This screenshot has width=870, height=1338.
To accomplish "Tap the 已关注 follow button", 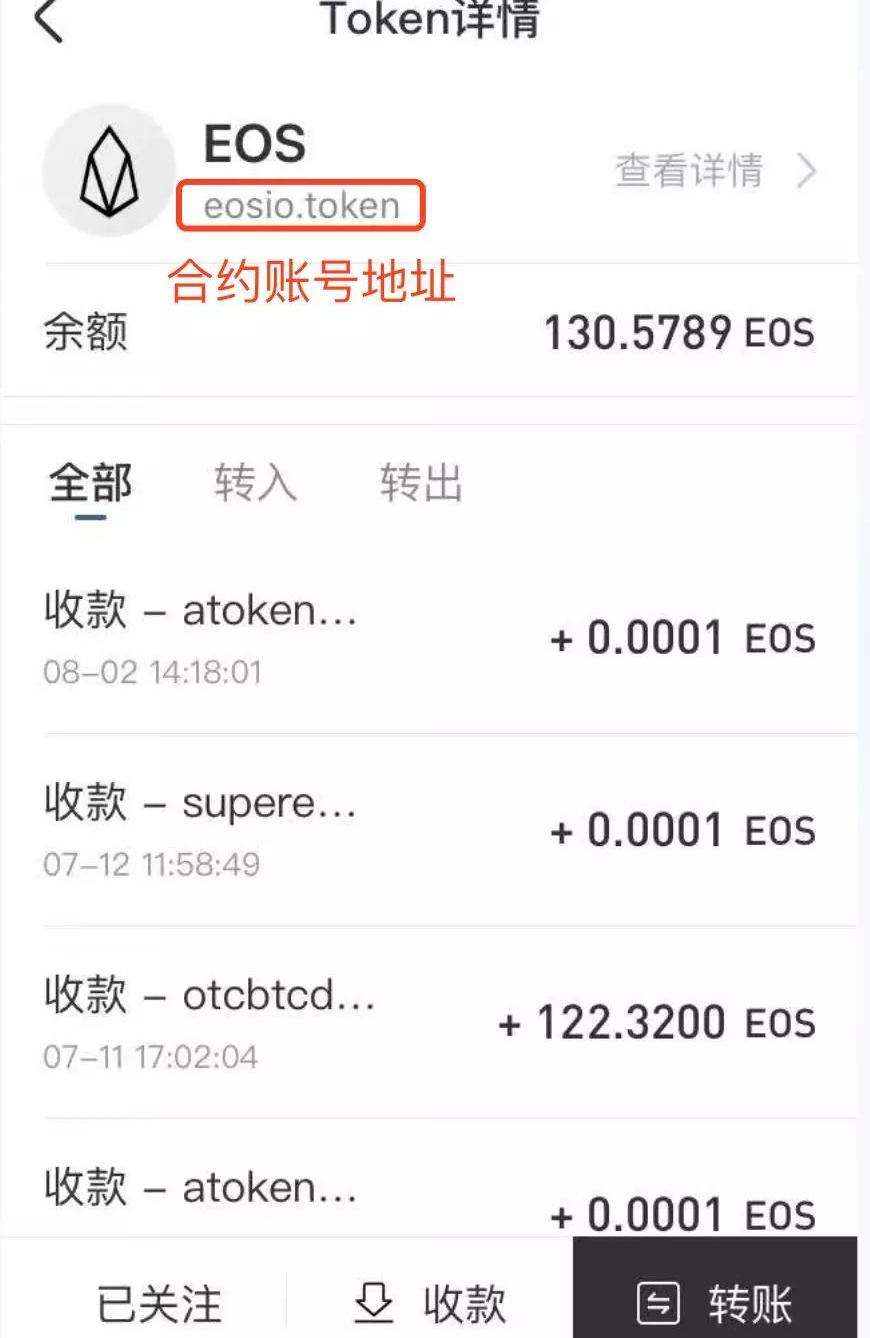I will (159, 1303).
